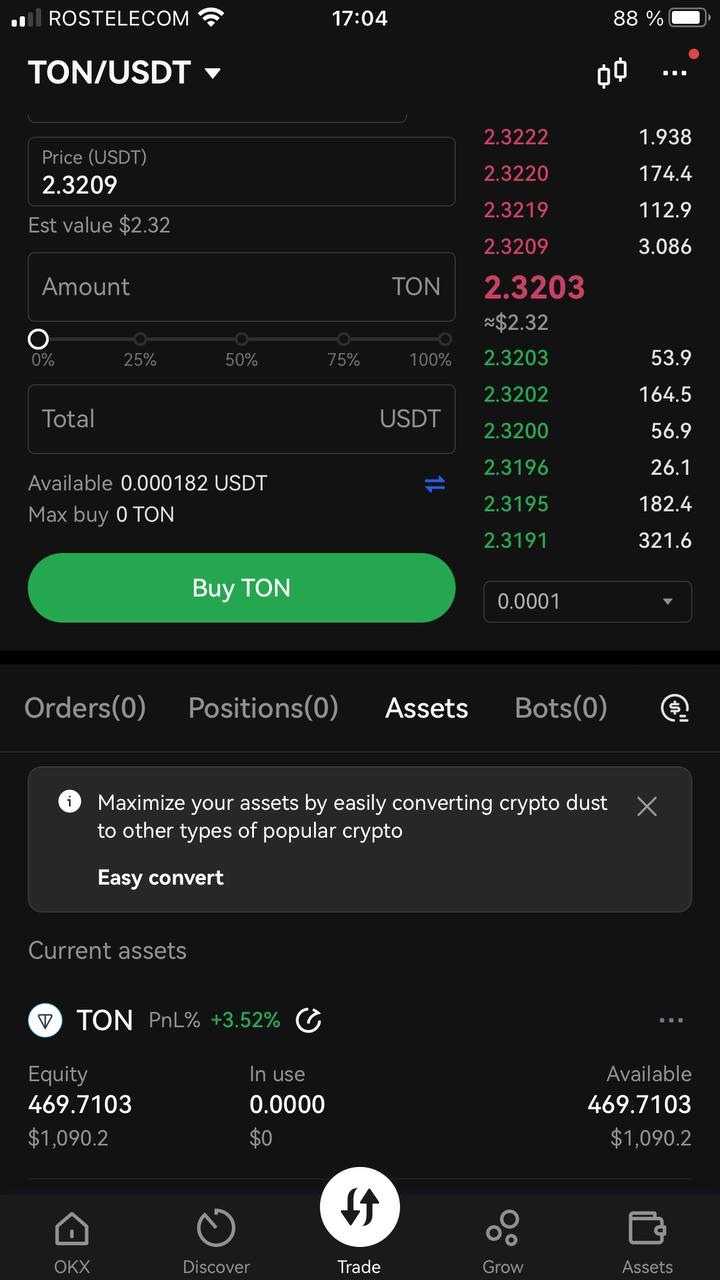Dismiss the crypto dust banner
The width and height of the screenshot is (720, 1280).
(x=647, y=806)
